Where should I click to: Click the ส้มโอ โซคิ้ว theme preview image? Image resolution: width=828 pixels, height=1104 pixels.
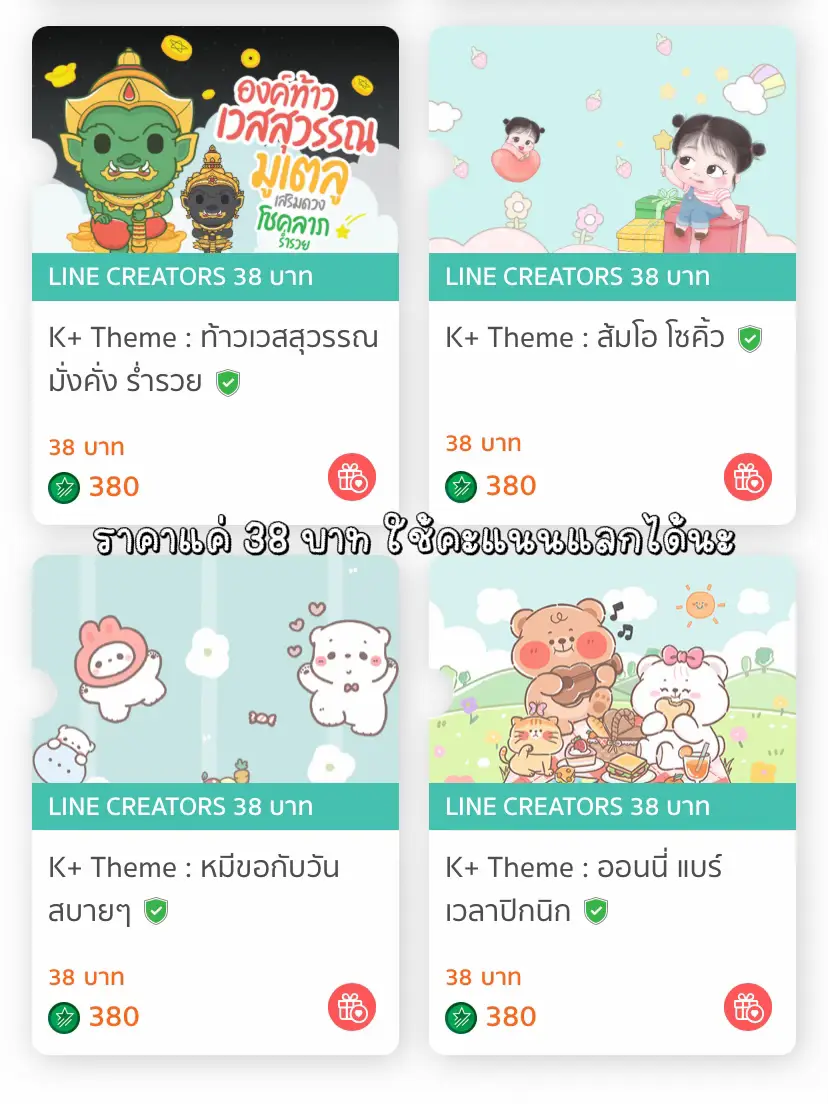[x=611, y=140]
